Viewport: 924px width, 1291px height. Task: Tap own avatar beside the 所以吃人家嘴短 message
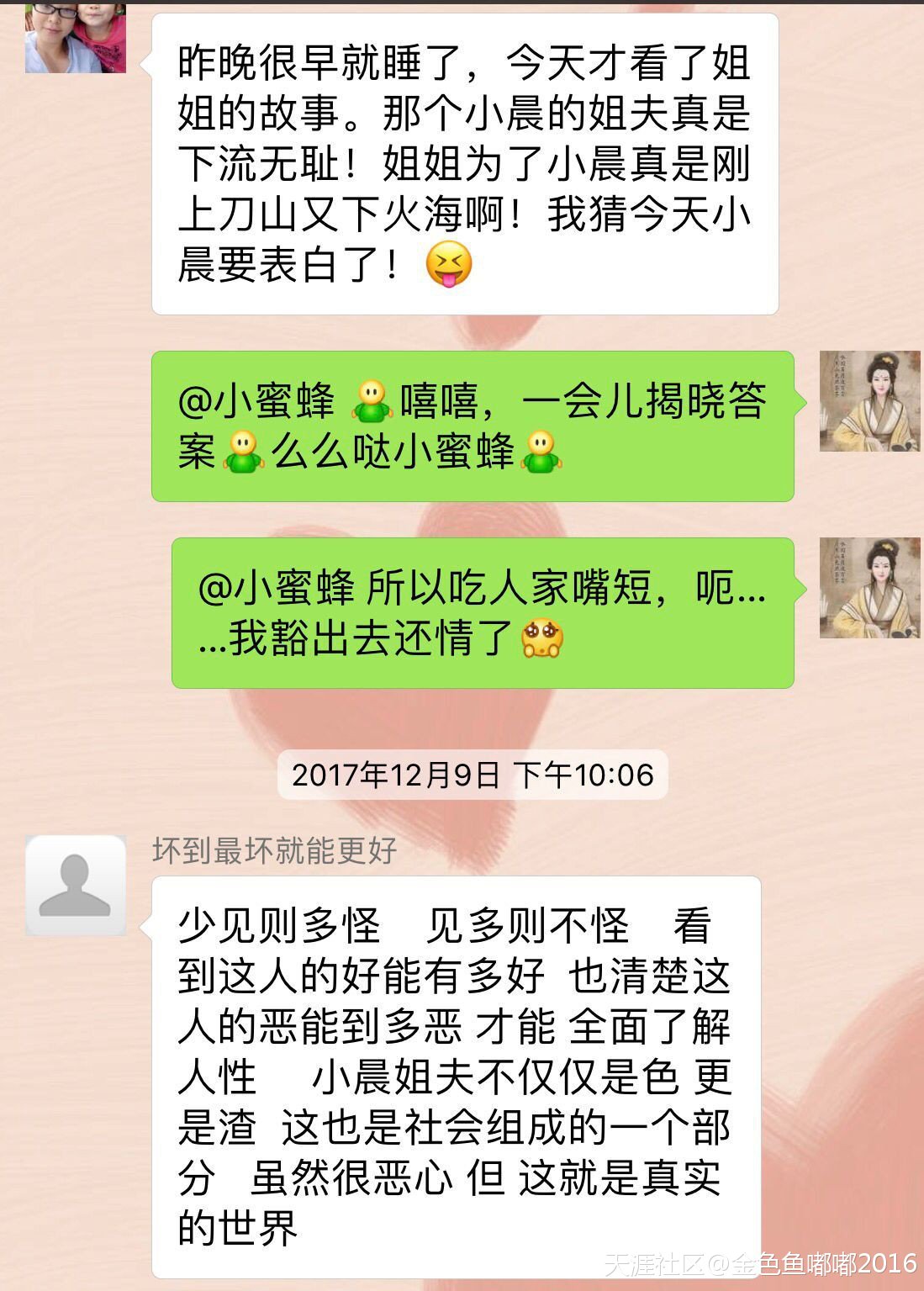(x=869, y=588)
